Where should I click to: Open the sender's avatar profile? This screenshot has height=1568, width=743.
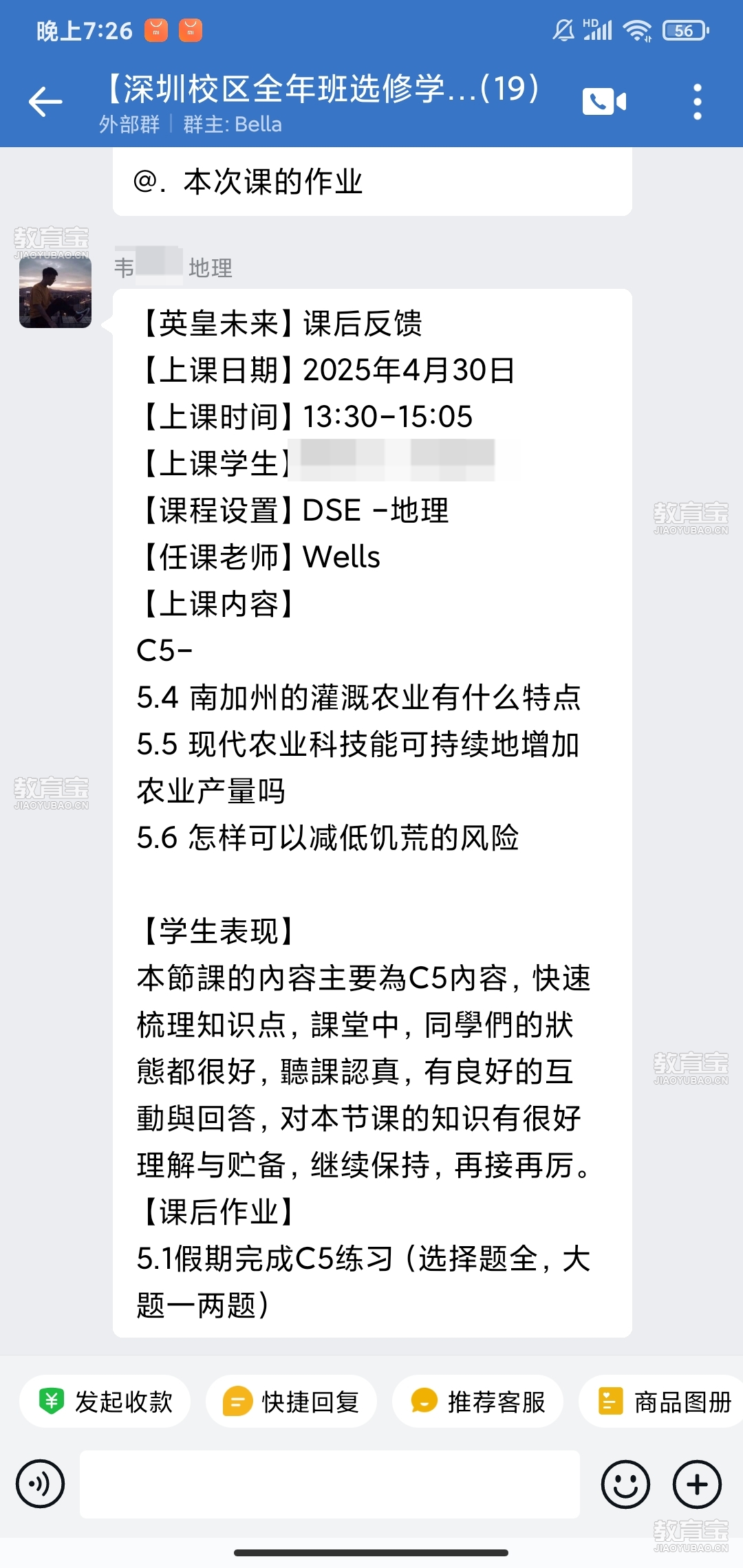(x=55, y=292)
